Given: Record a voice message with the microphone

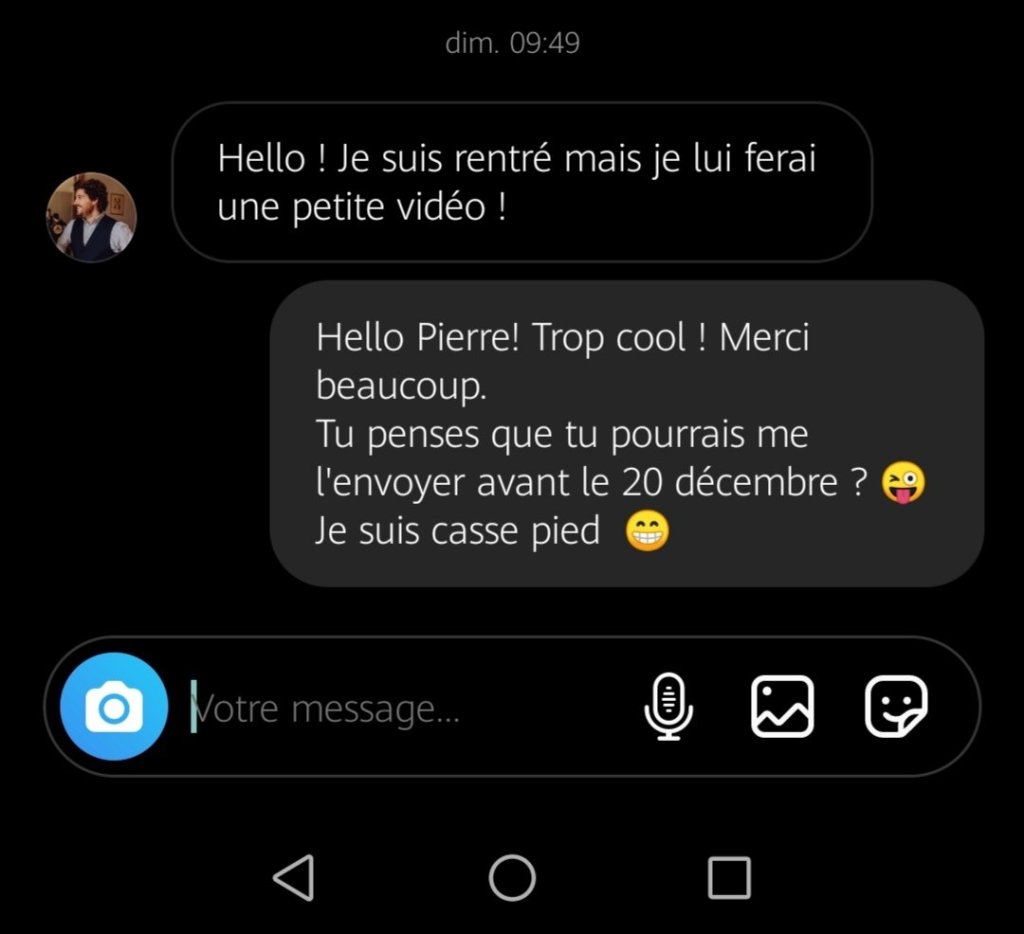Looking at the screenshot, I should click(x=668, y=707).
